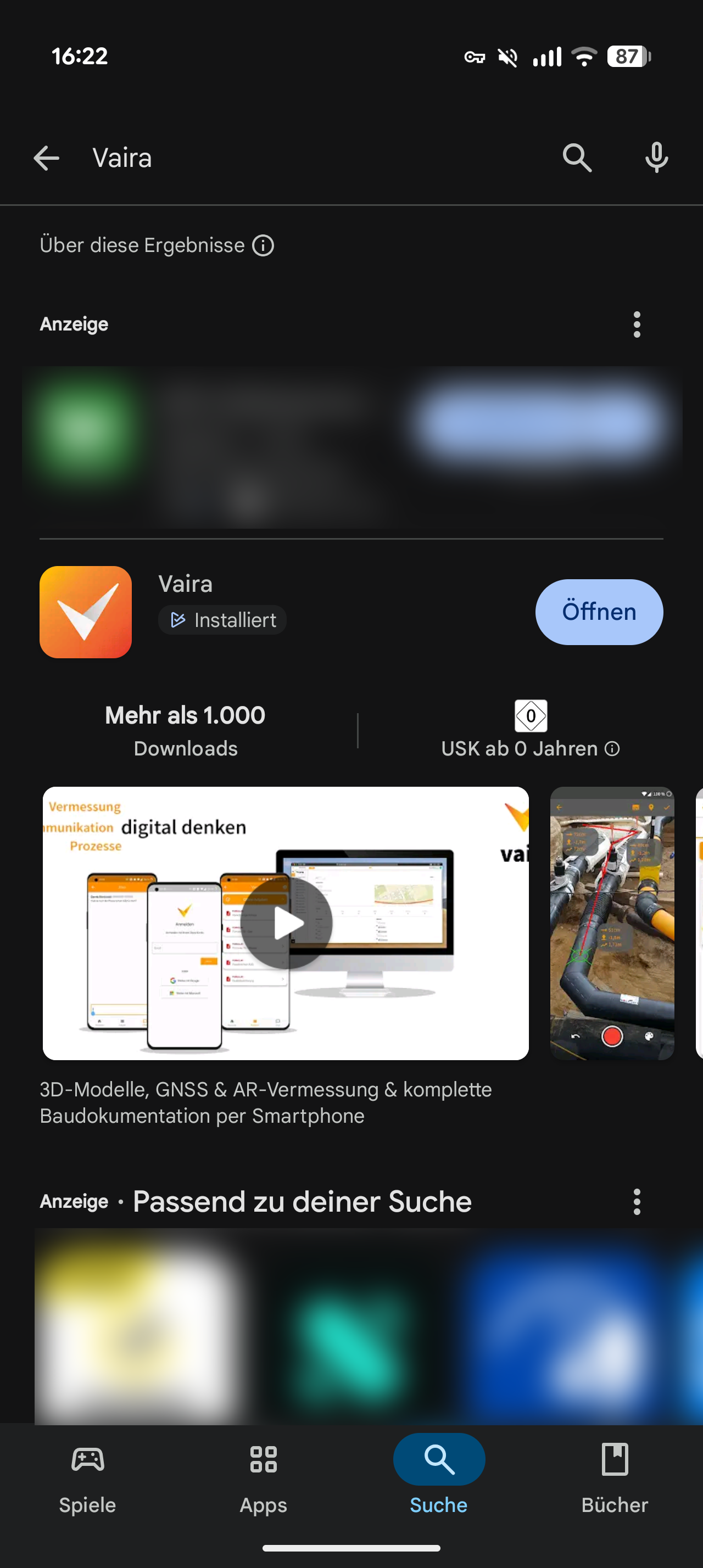The width and height of the screenshot is (703, 1568).
Task: Open the Vaira app listing
Action: tap(185, 584)
